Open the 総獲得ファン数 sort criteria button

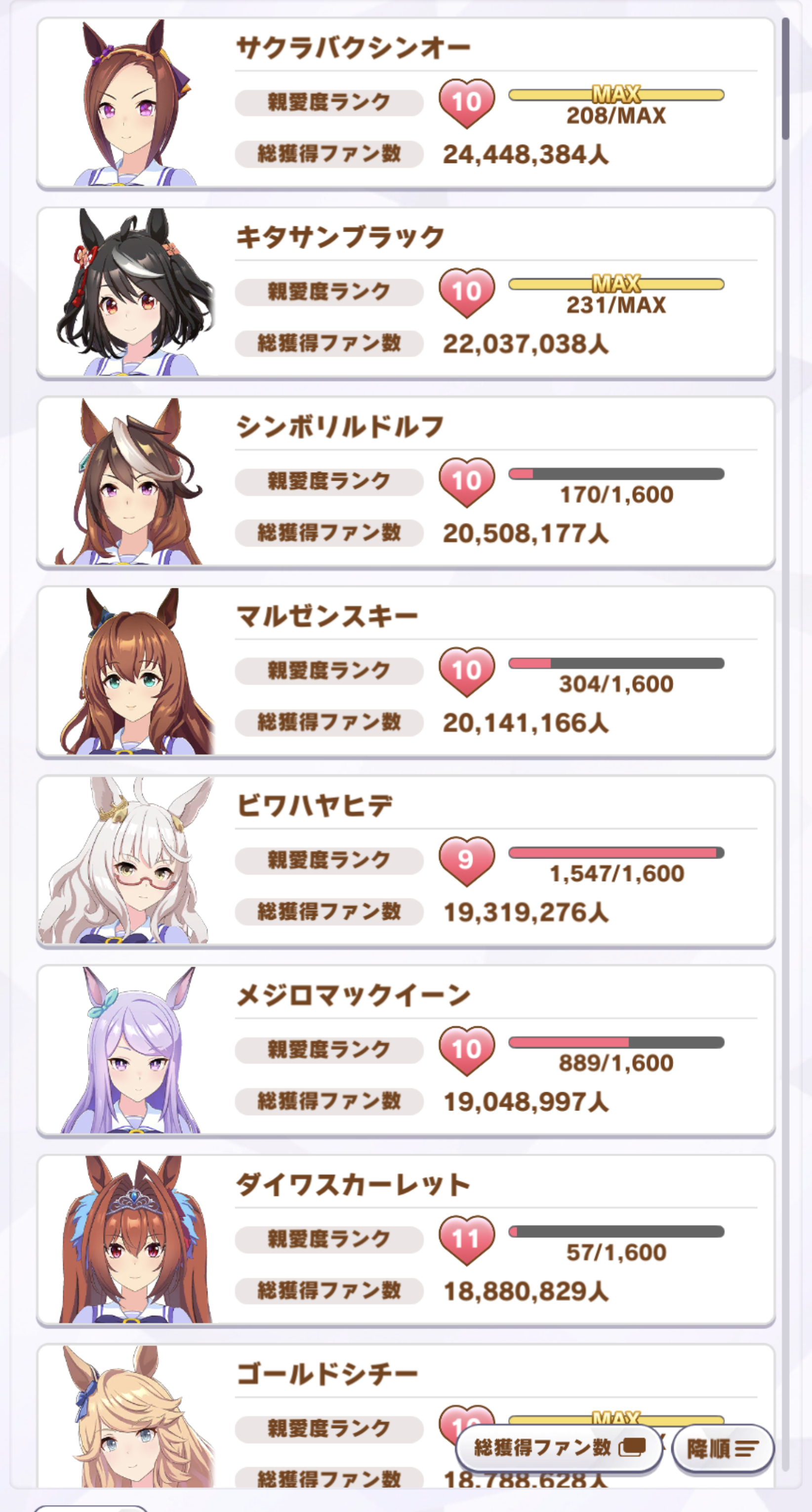(559, 1447)
